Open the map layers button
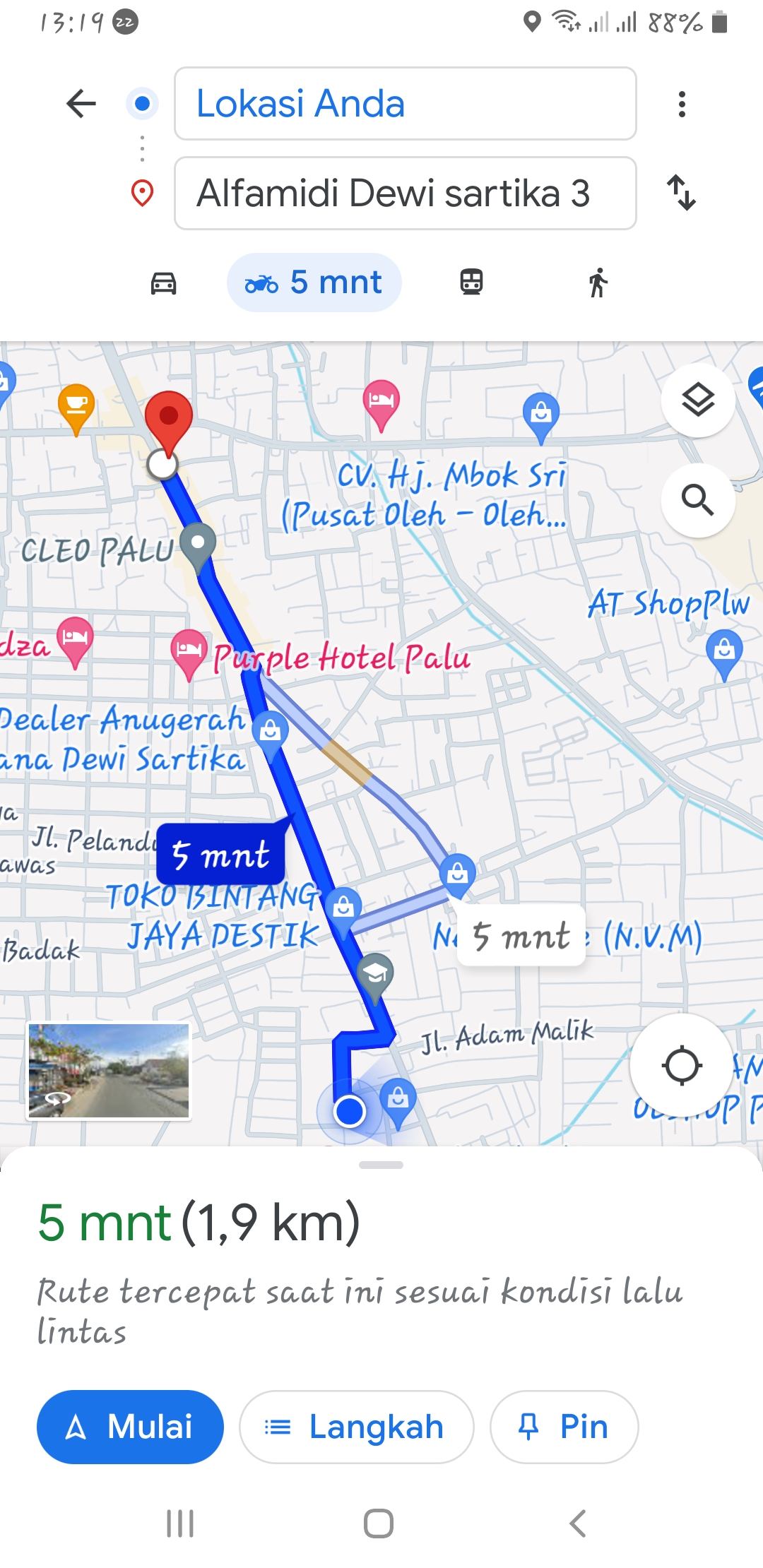 (698, 400)
